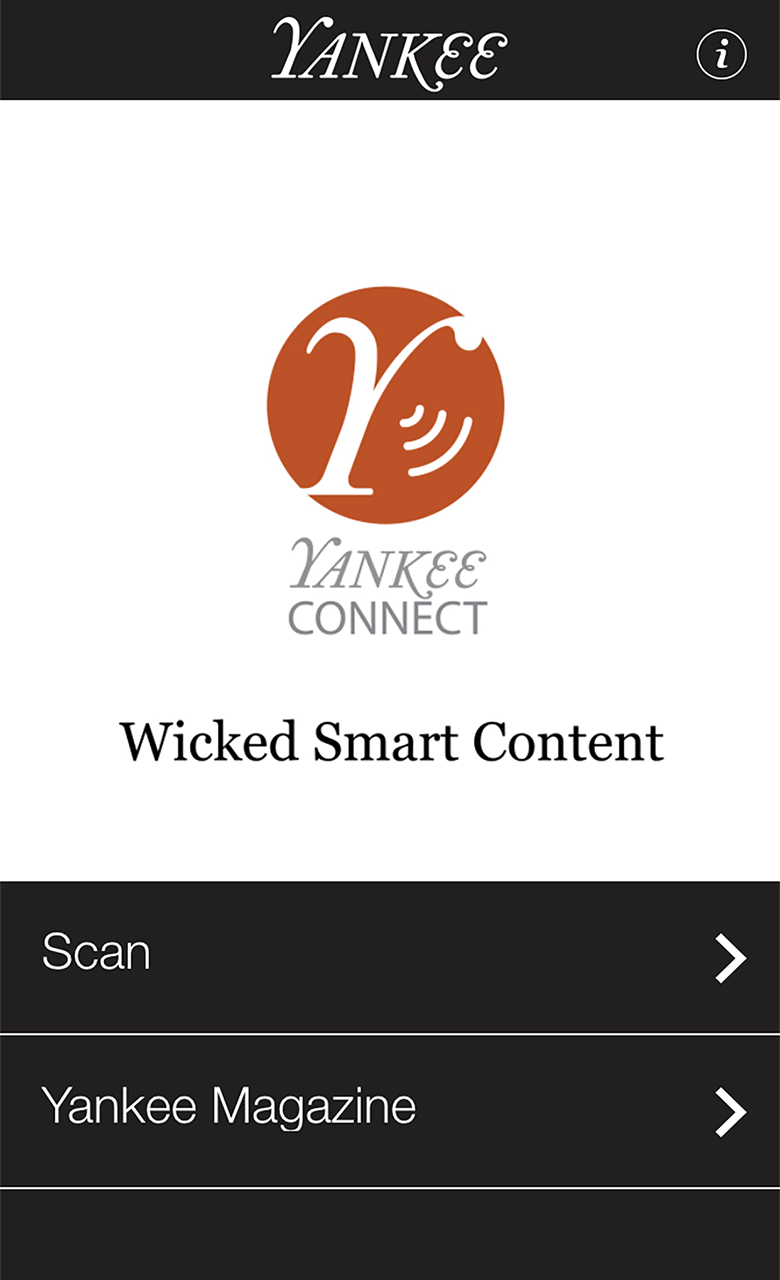Image resolution: width=780 pixels, height=1280 pixels.
Task: Open the Scan option
Action: click(390, 955)
